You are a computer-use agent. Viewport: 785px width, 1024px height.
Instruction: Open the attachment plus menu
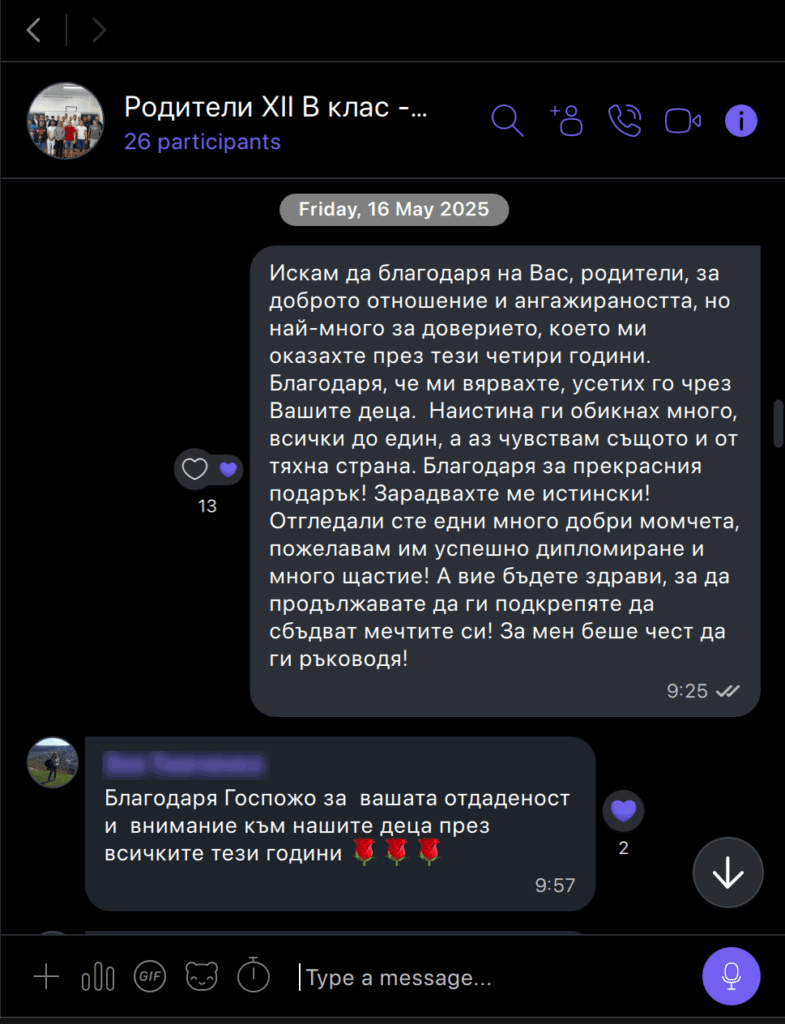[46, 976]
